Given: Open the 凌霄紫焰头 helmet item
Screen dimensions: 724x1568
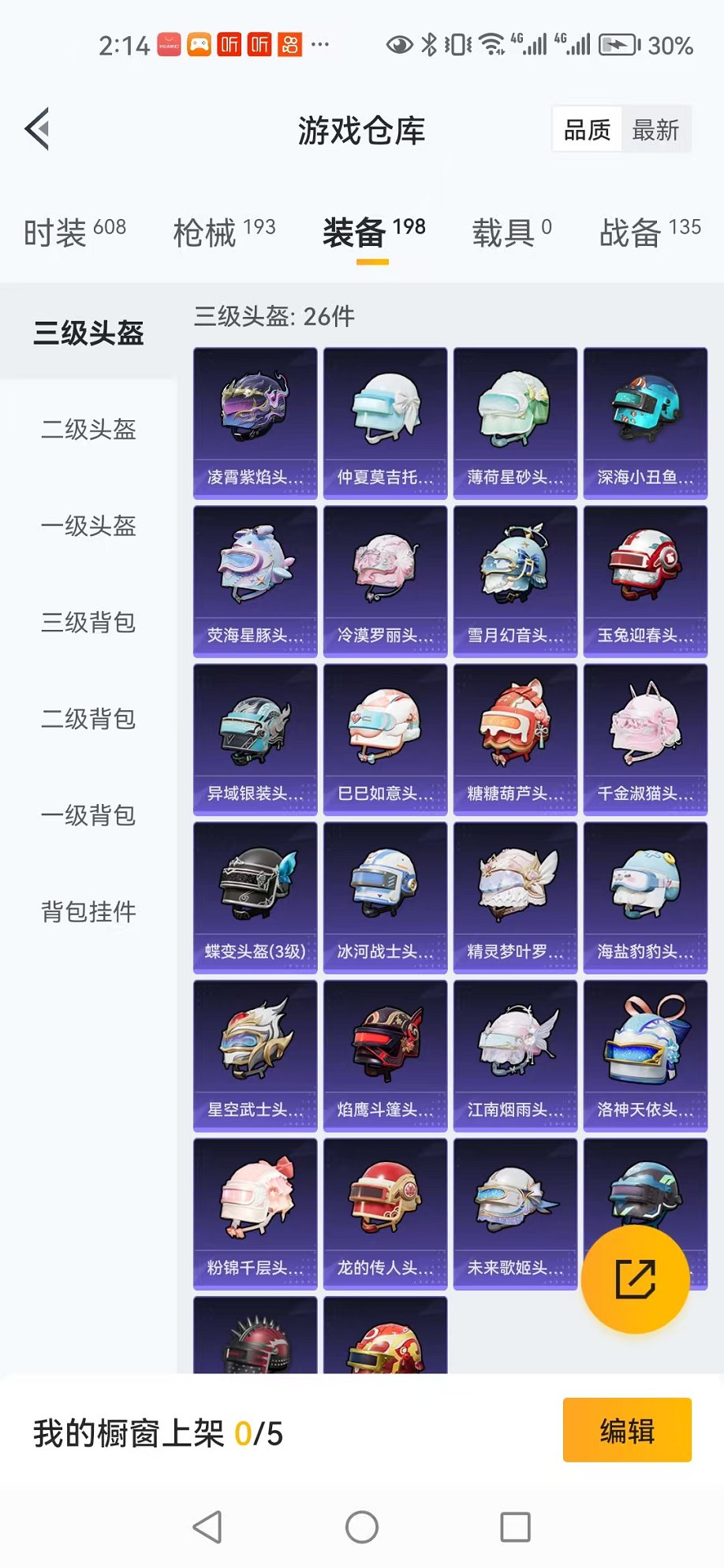Looking at the screenshot, I should [x=255, y=423].
